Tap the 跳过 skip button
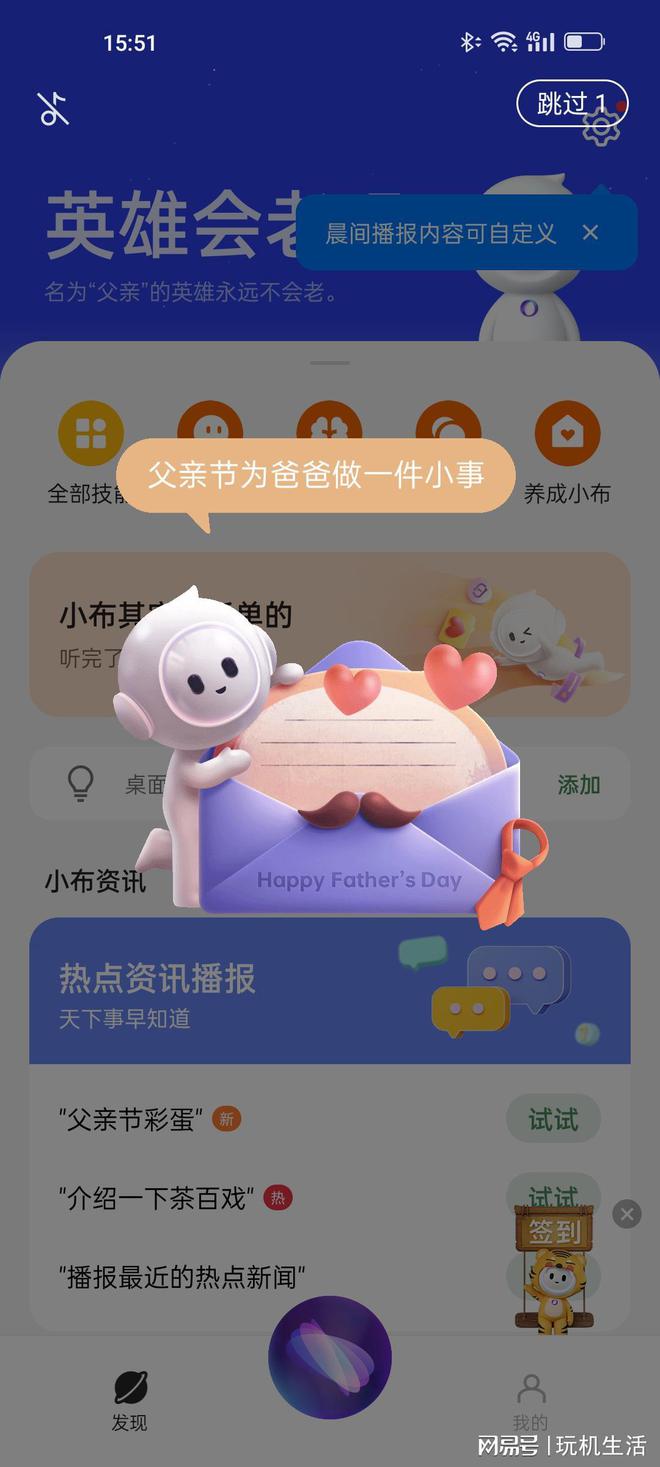The height and width of the screenshot is (1467, 660). click(x=571, y=104)
